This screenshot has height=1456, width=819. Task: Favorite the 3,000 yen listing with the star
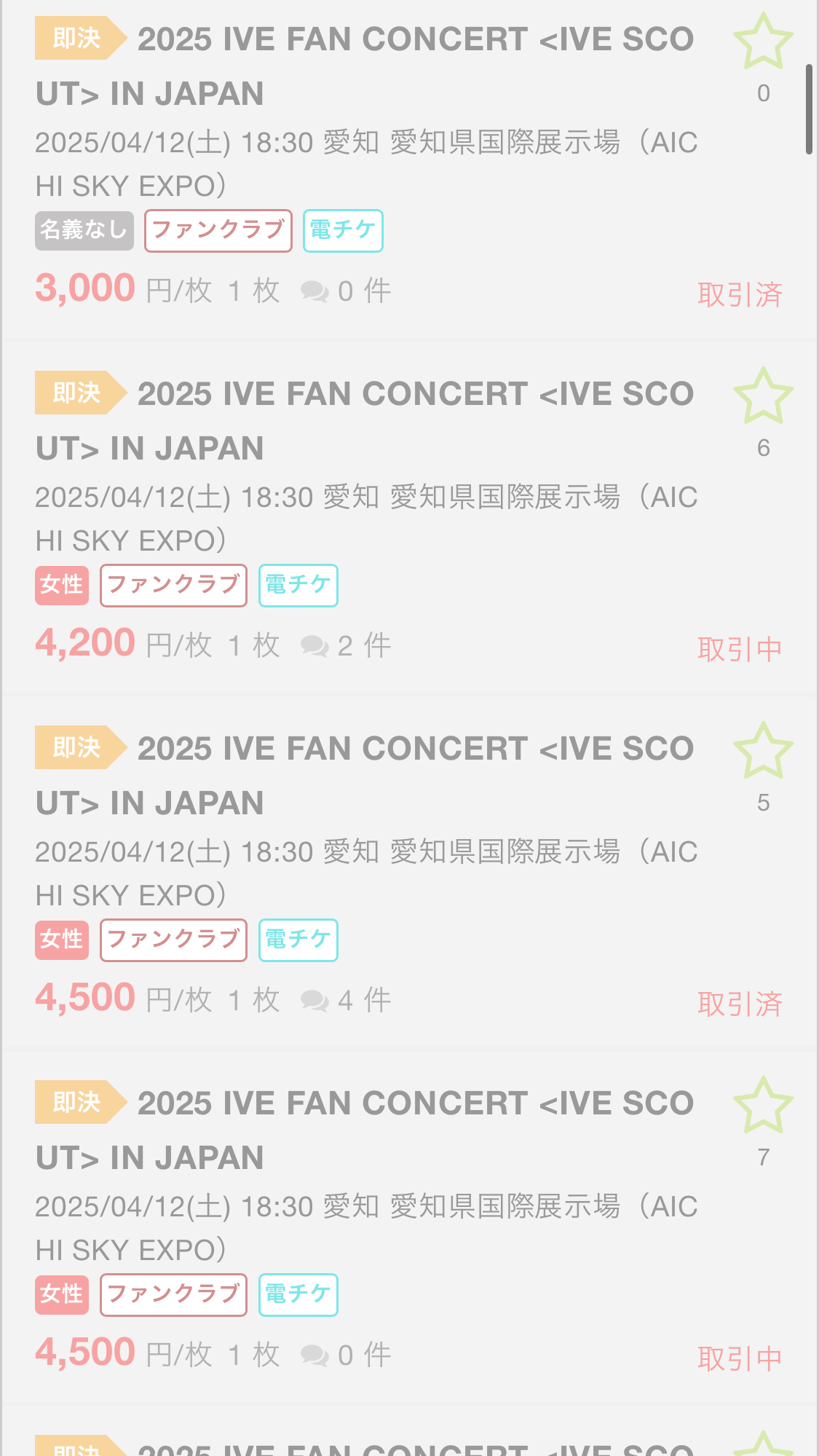(x=763, y=42)
